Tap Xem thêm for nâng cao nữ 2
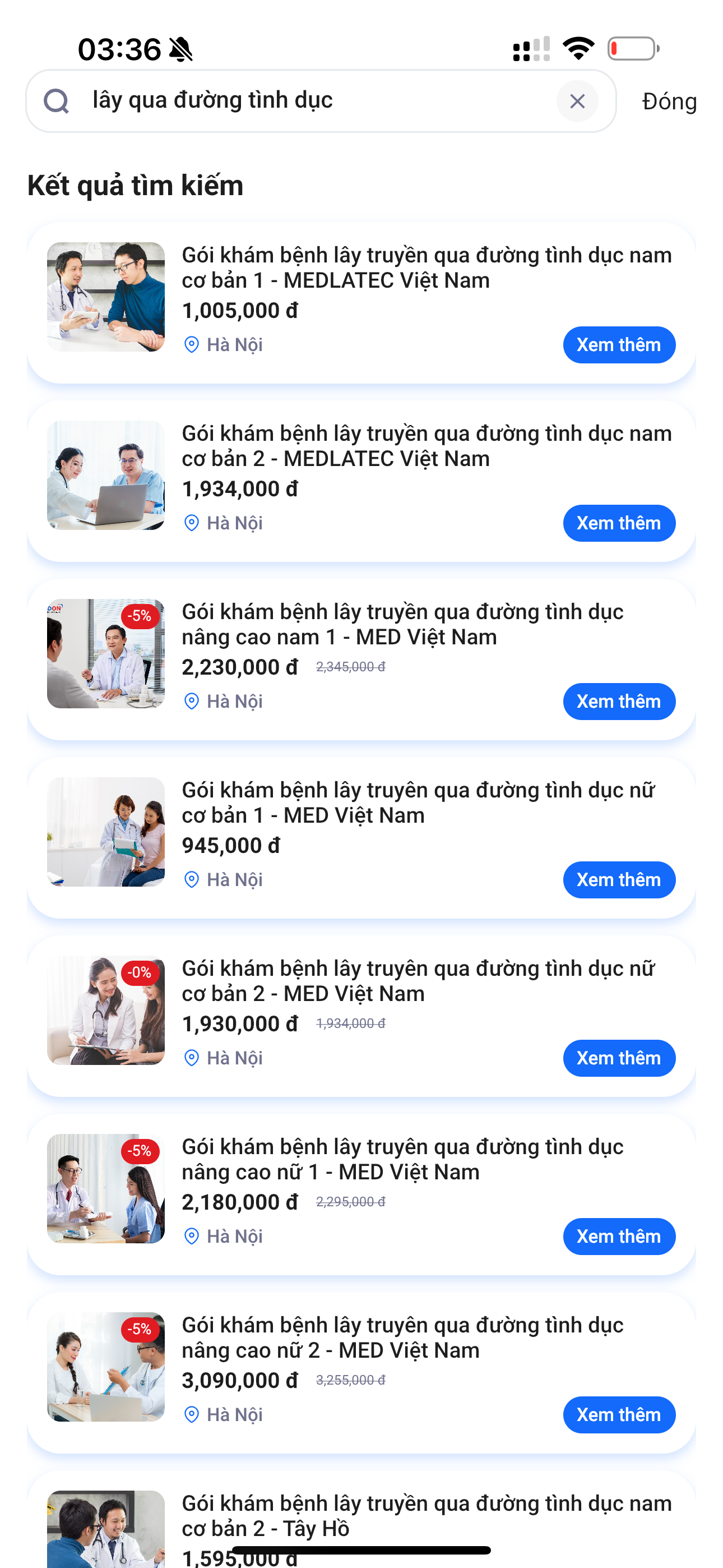 pos(618,1415)
